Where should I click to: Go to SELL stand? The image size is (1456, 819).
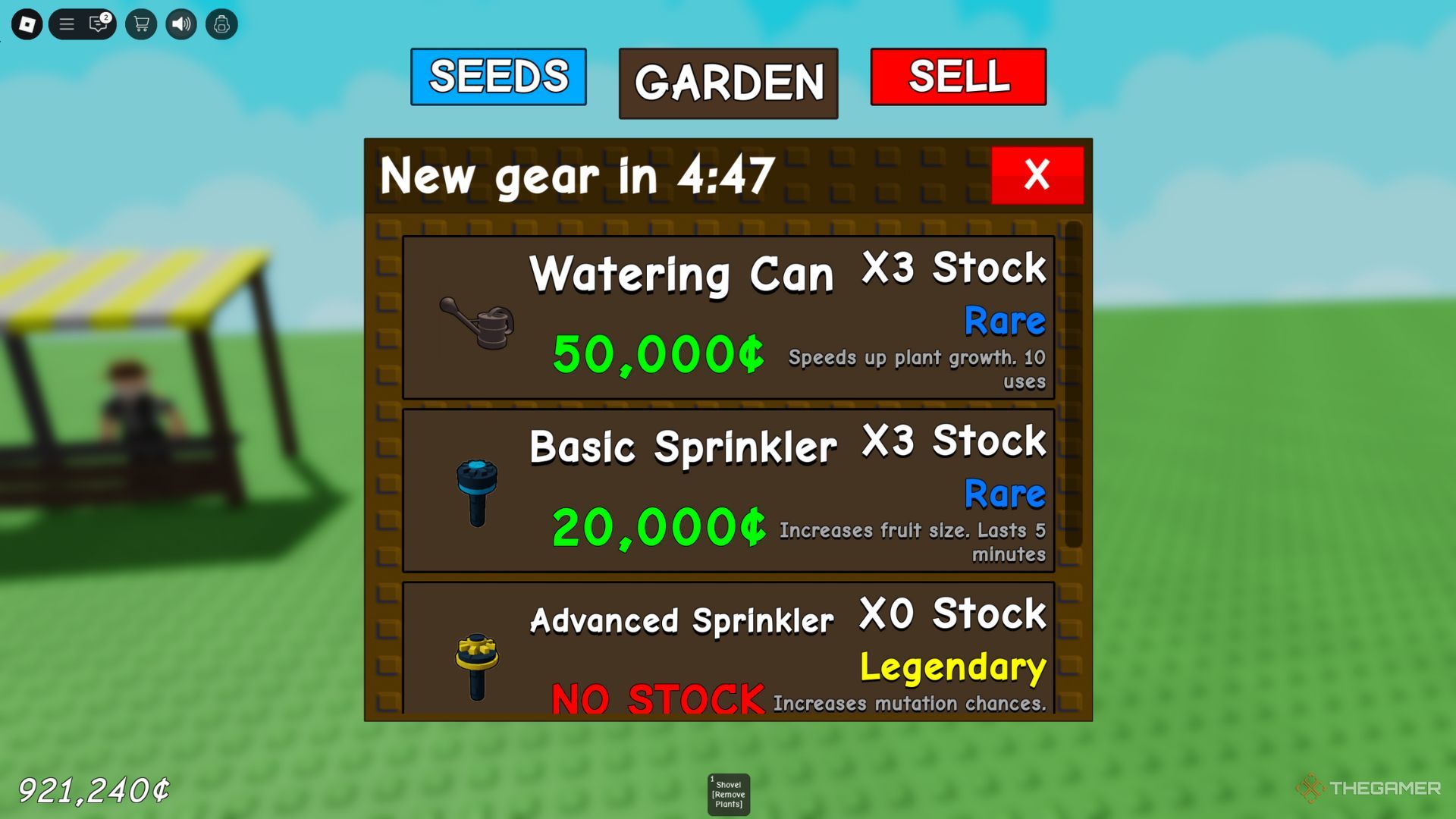(958, 77)
